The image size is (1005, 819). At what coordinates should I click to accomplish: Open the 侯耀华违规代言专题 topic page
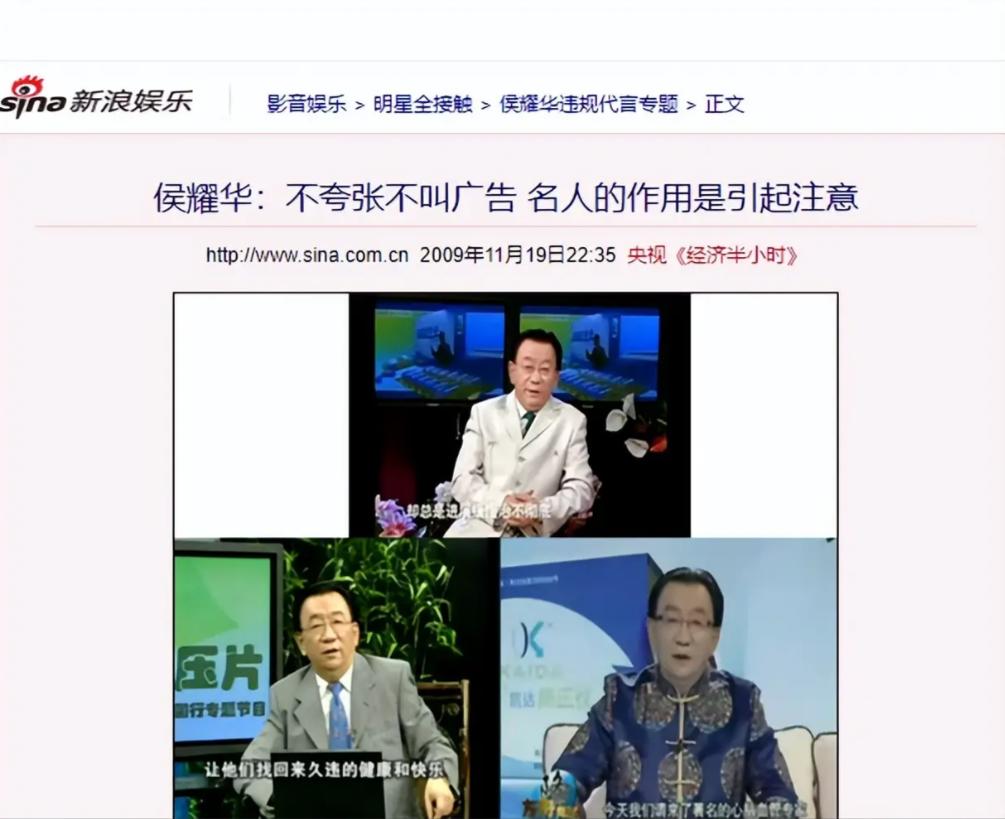pyautogui.click(x=588, y=104)
